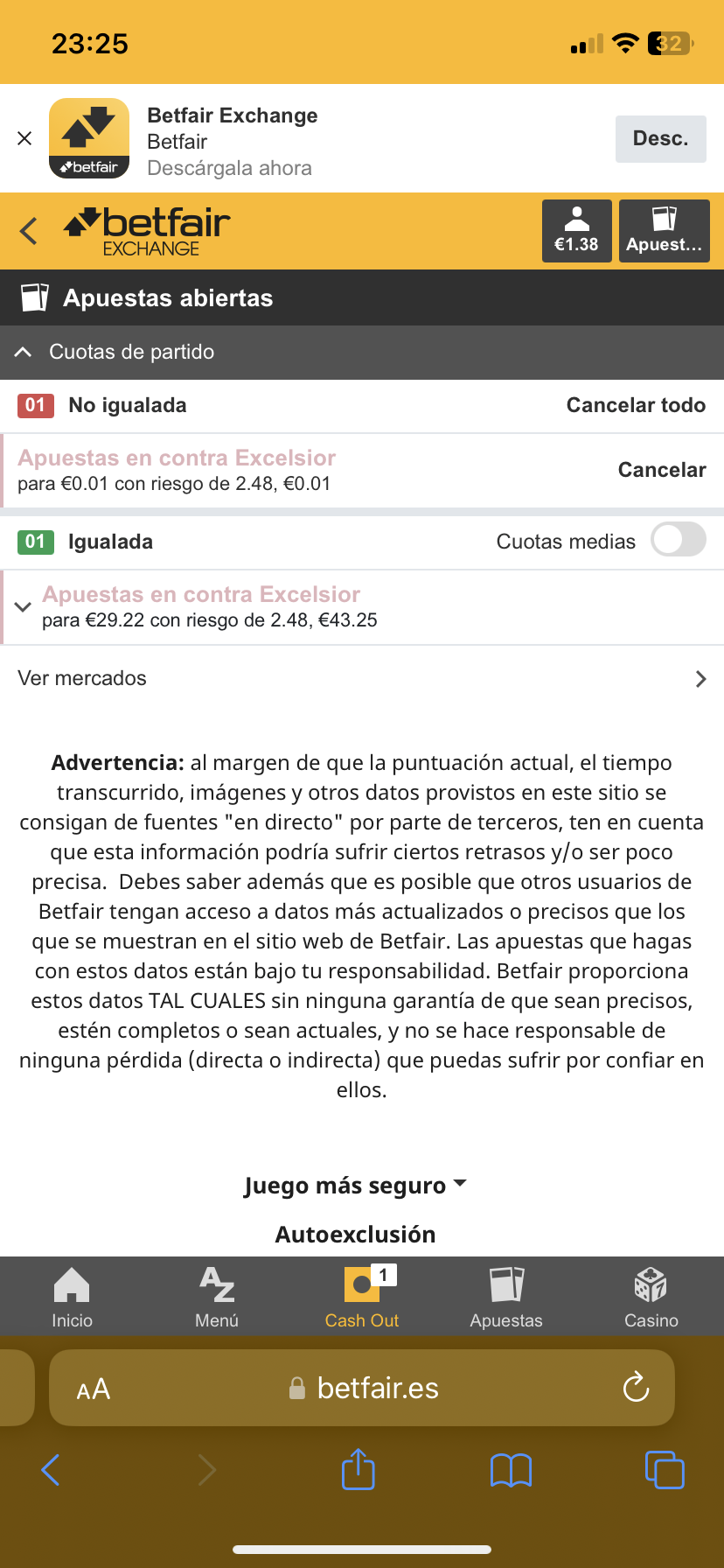The height and width of the screenshot is (1568, 724).
Task: Expand the Juego más seguro dropdown
Action: click(355, 1186)
